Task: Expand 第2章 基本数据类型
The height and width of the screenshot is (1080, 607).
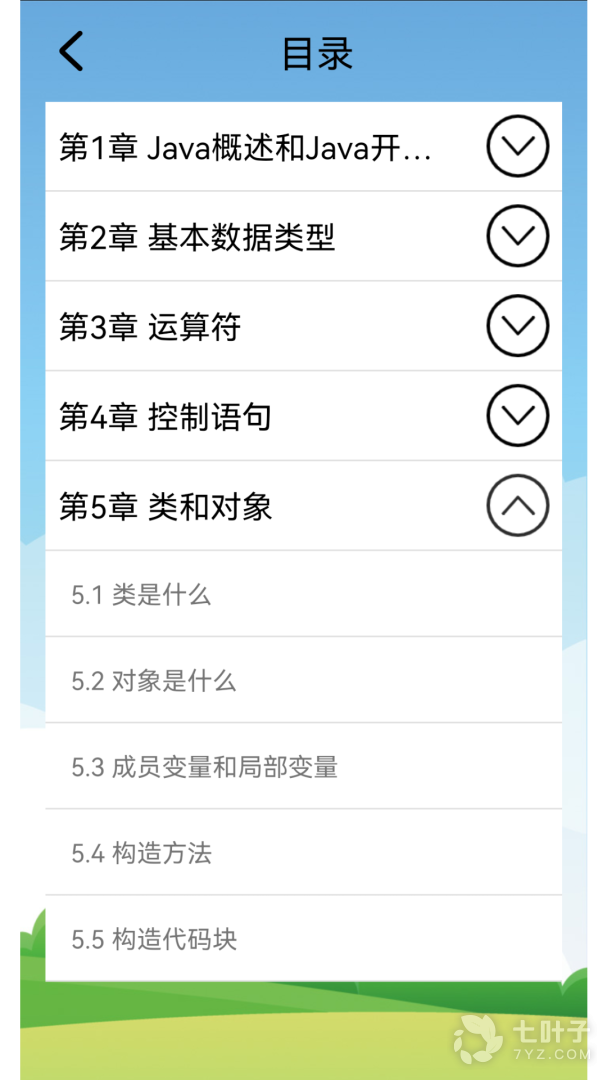Action: (517, 236)
